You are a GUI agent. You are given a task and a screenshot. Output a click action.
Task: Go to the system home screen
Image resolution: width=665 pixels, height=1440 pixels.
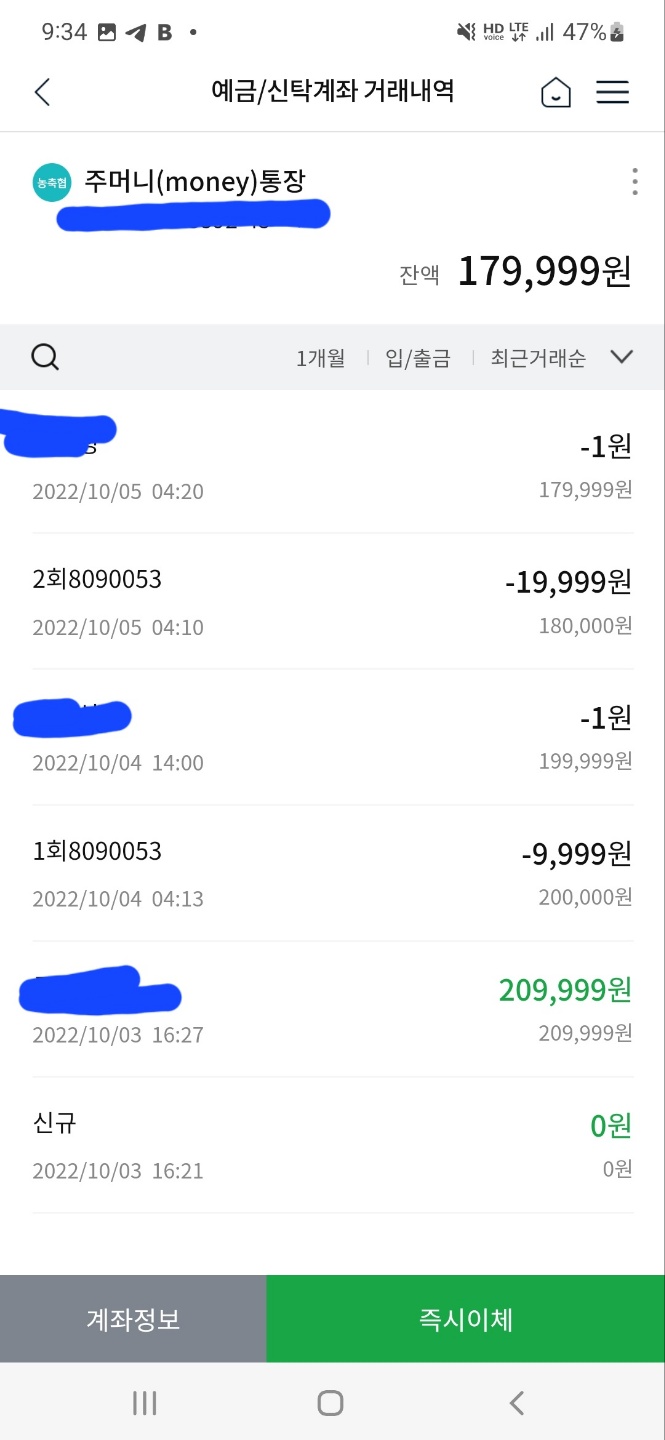pos(331,1403)
